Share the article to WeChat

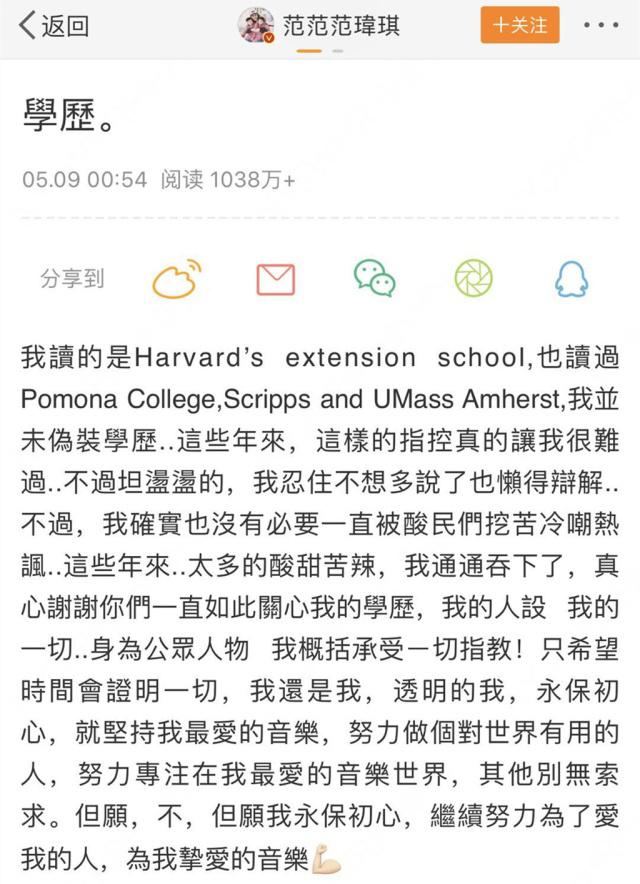click(374, 278)
